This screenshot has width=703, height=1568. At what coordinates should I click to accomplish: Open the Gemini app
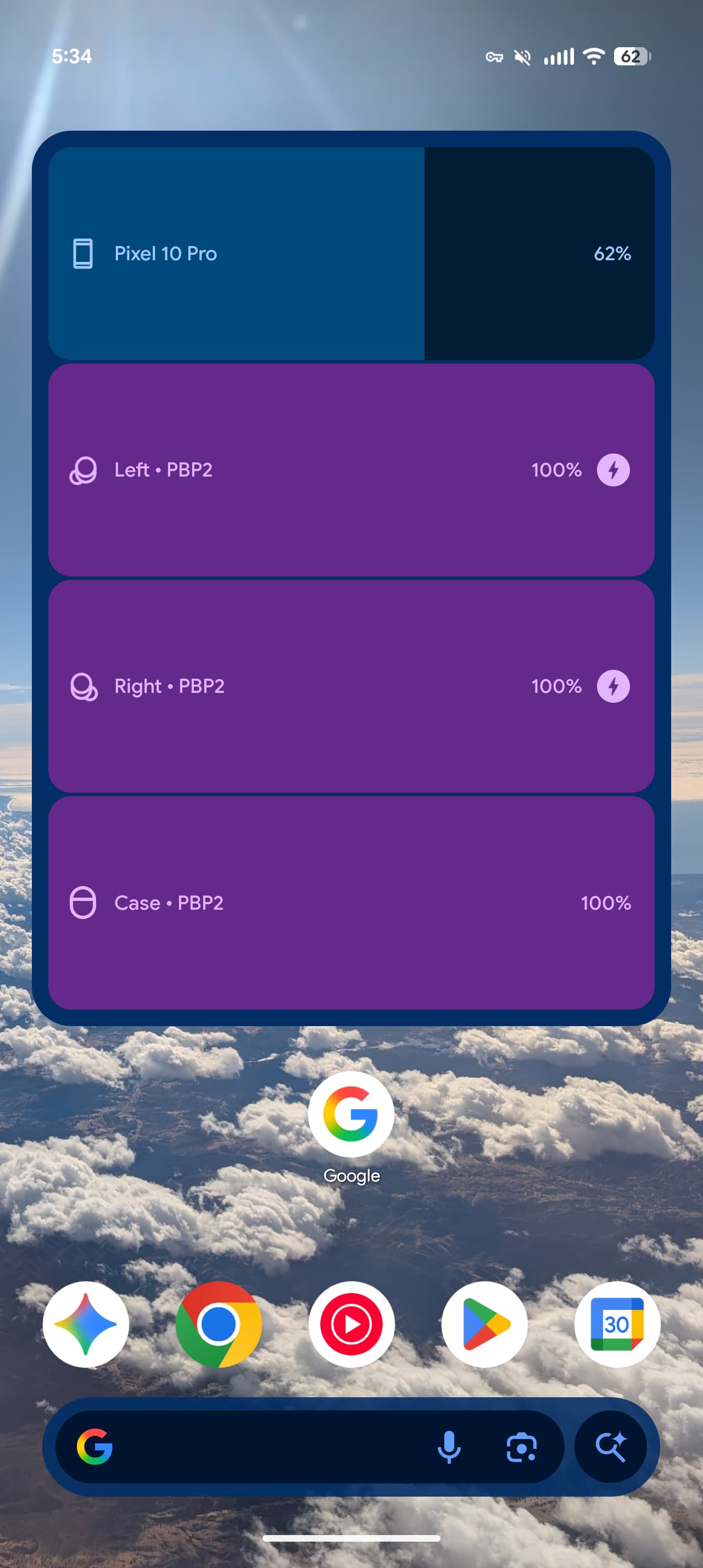(86, 1325)
